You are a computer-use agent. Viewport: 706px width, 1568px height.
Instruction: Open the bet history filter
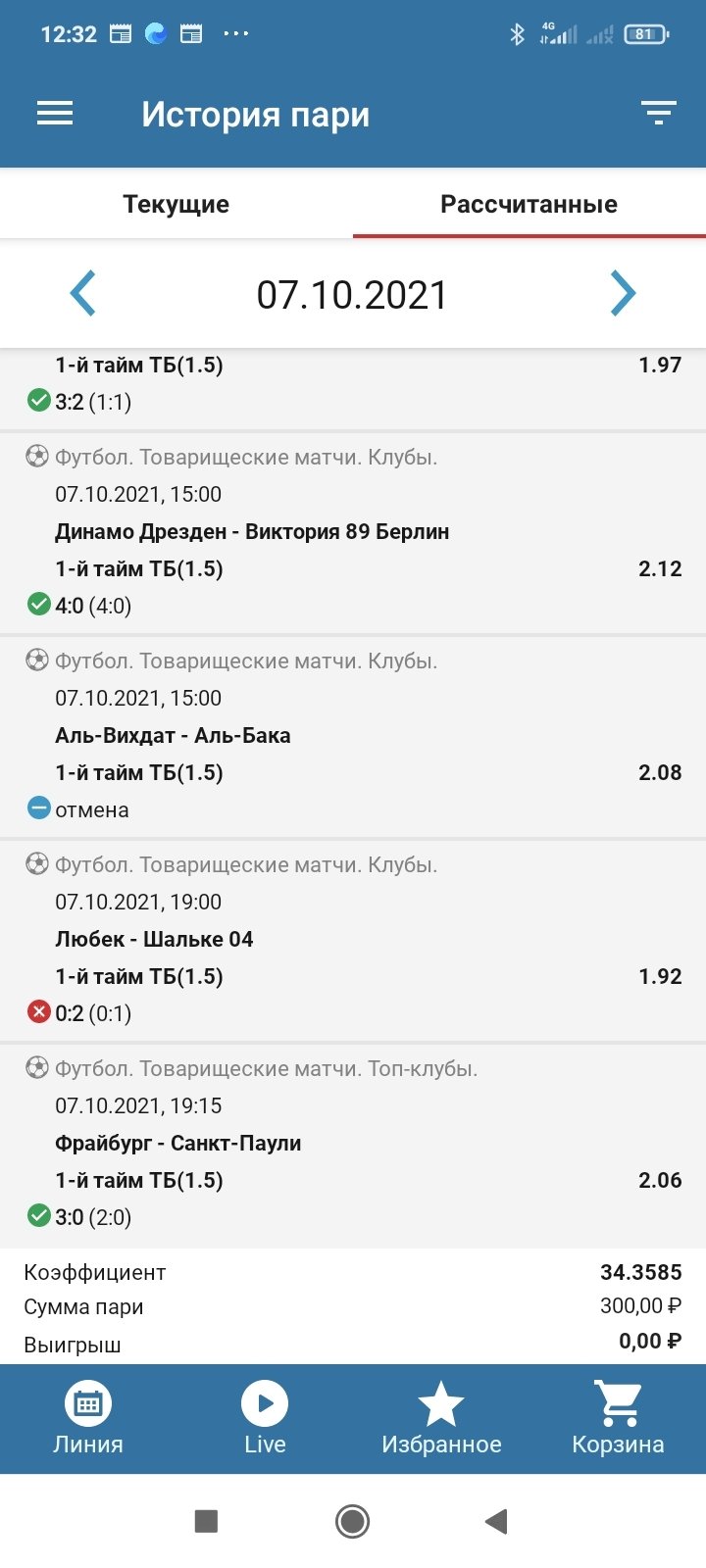[659, 114]
